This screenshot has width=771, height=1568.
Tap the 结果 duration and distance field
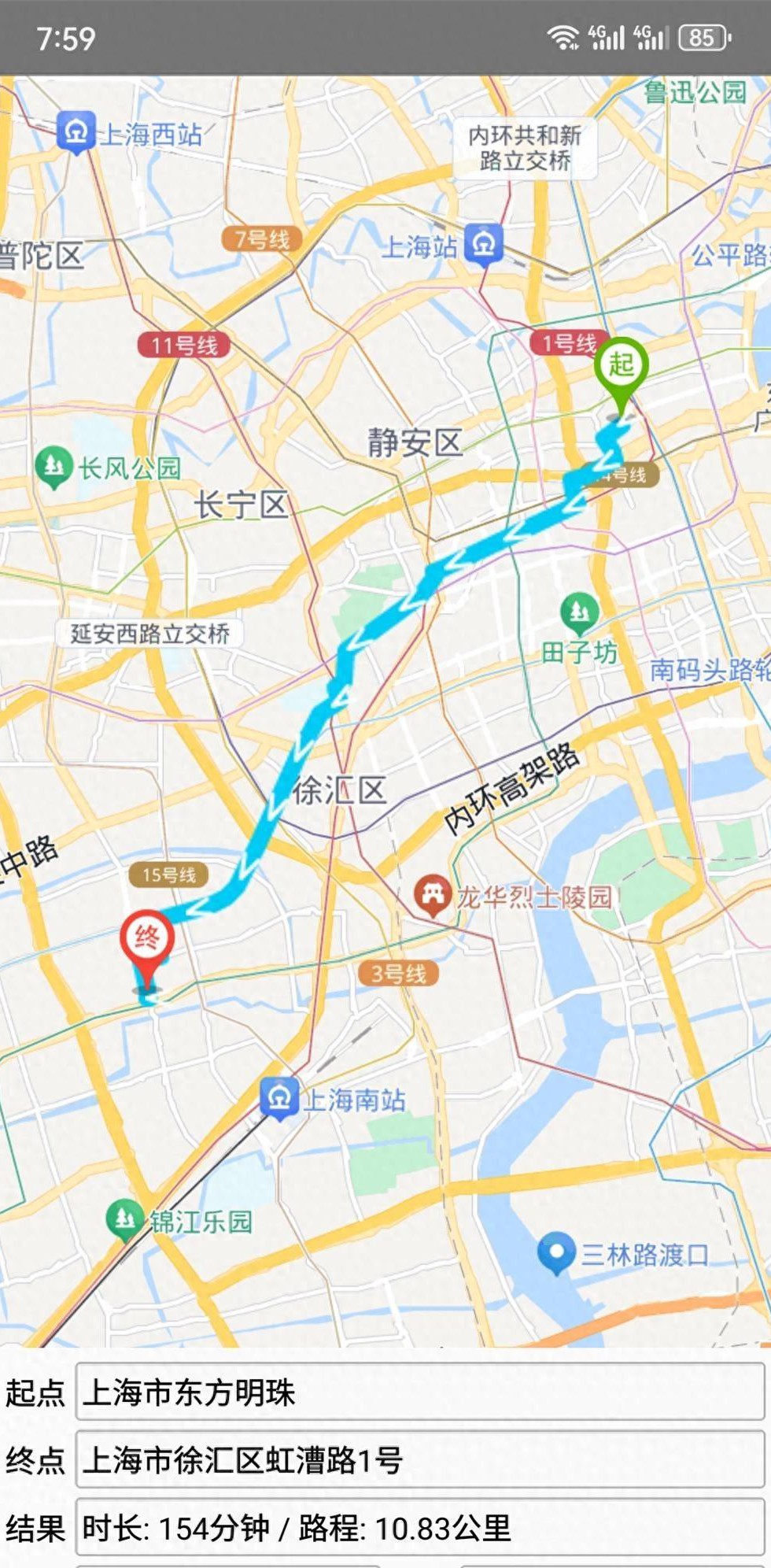tap(419, 1529)
